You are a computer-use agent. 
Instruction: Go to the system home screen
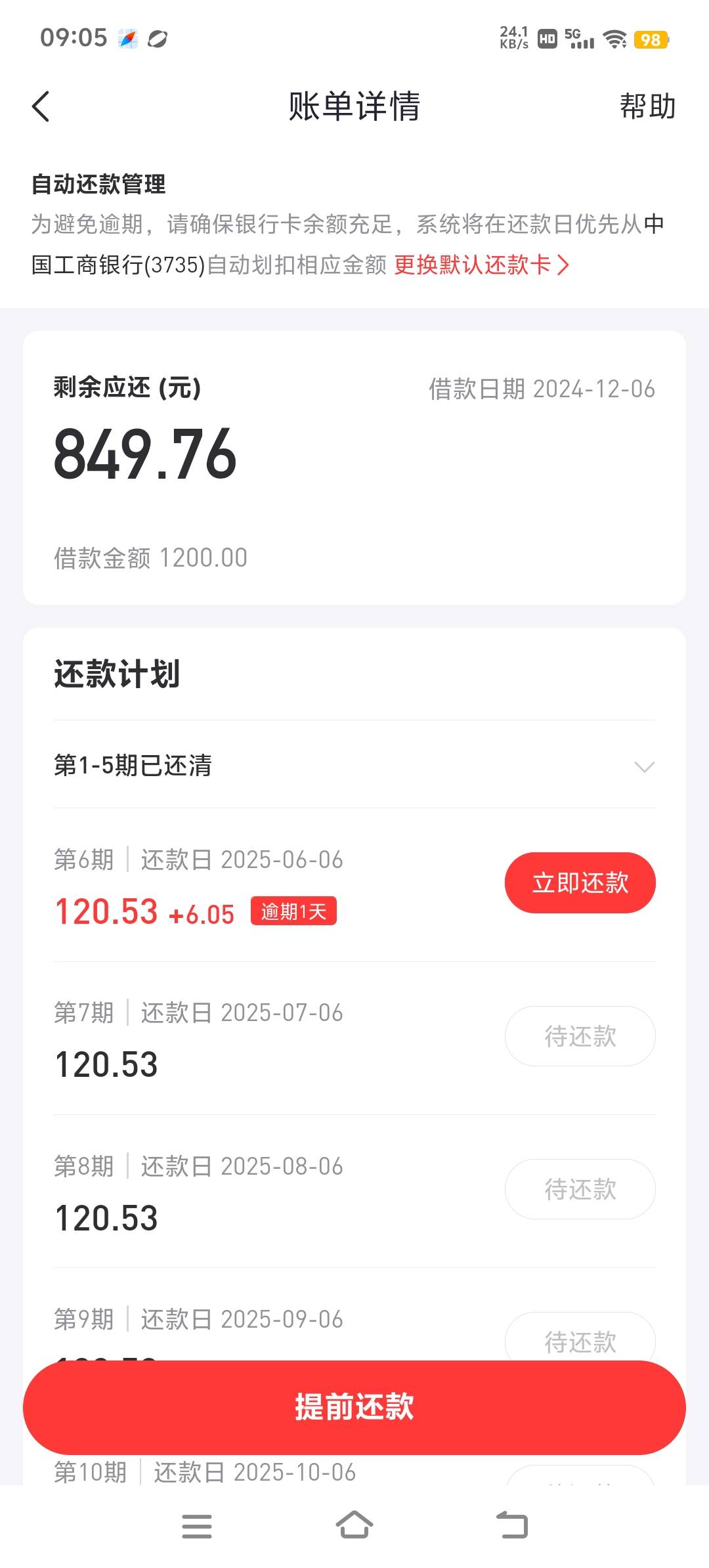354,1526
